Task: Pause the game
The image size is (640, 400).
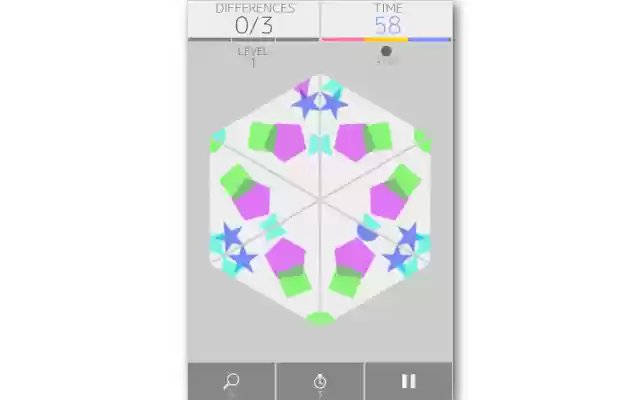Action: point(408,381)
